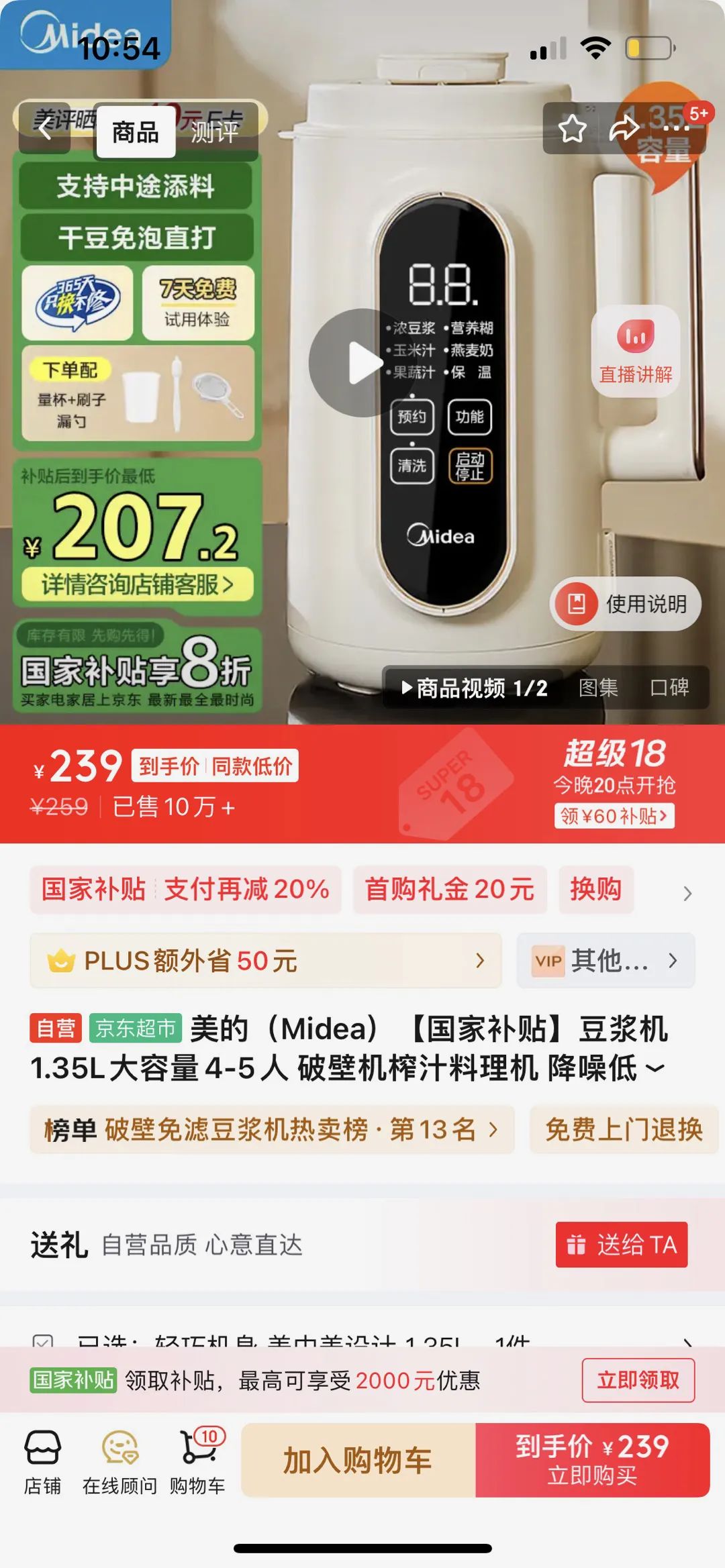725x1568 pixels.
Task: Play the product video
Action: 363,363
